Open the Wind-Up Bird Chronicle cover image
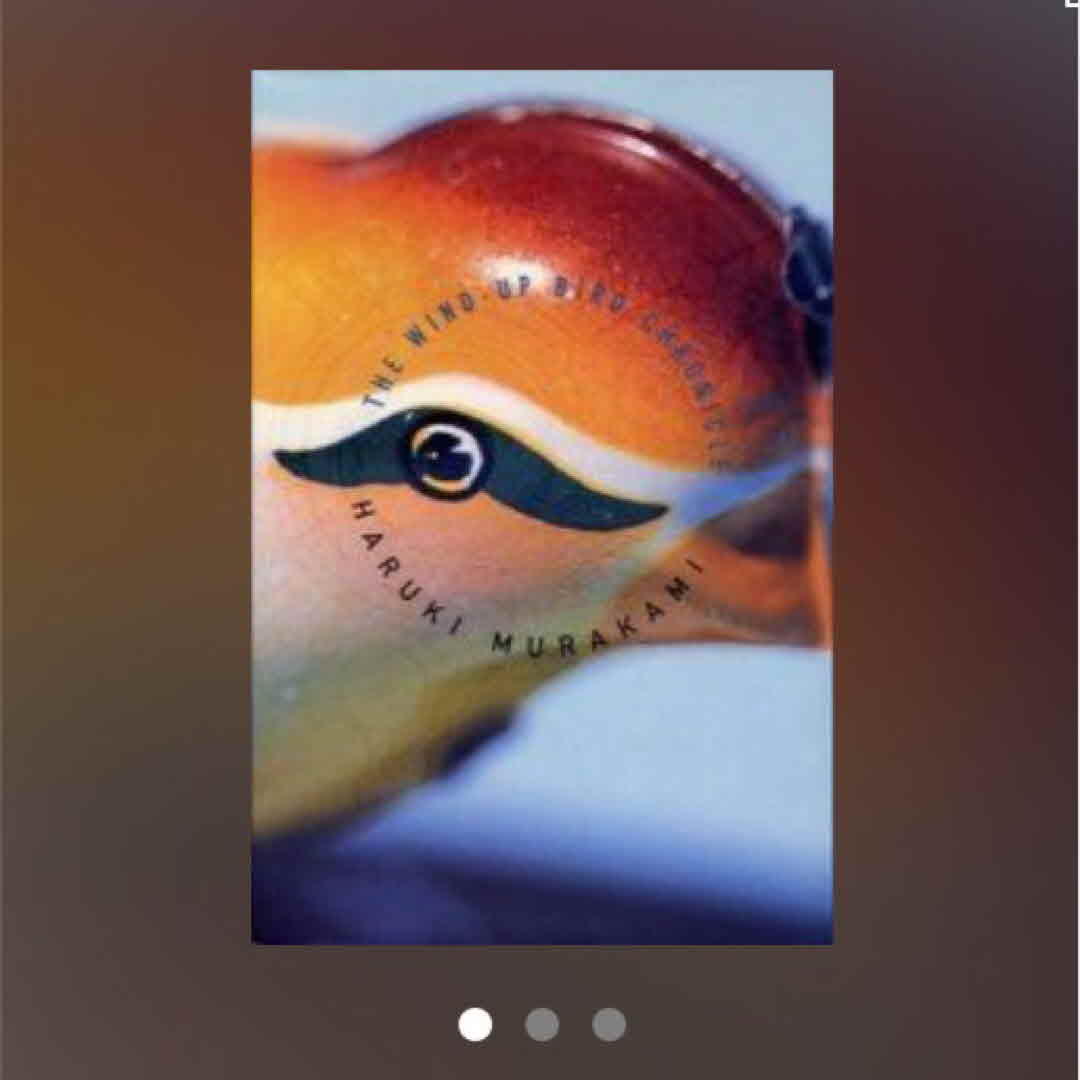 point(541,507)
